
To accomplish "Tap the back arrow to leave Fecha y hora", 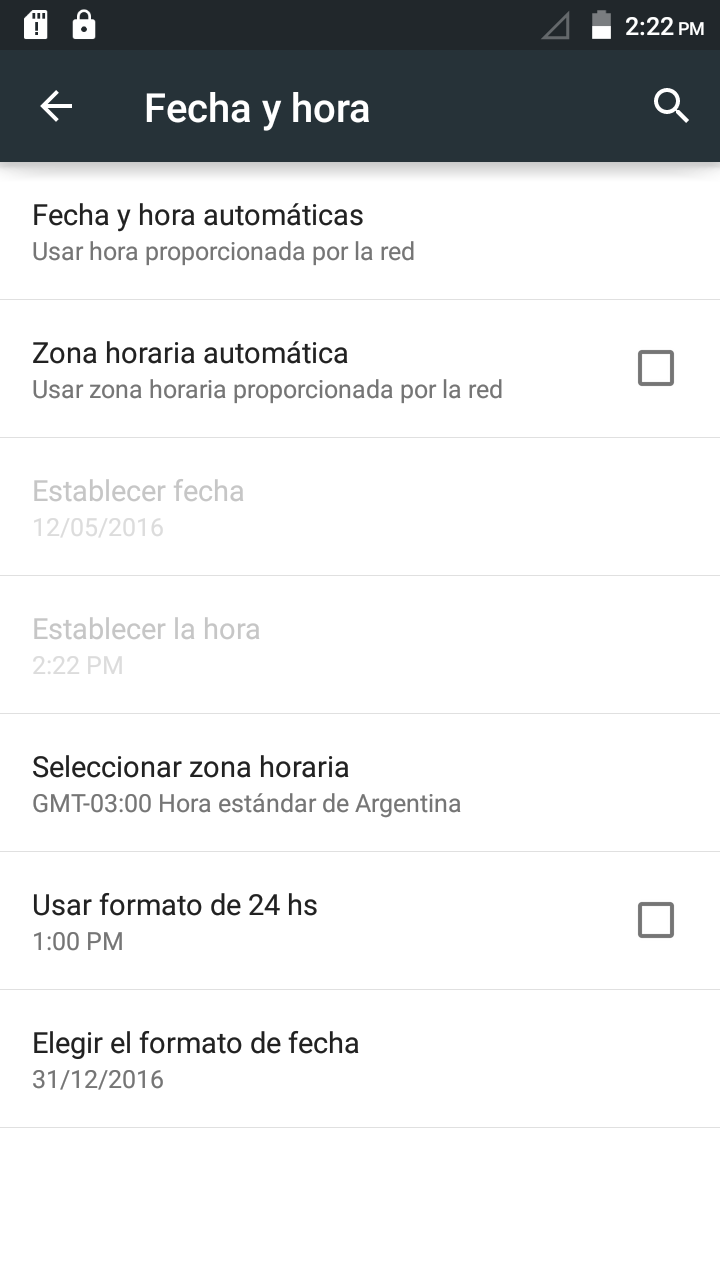I will coord(55,105).
